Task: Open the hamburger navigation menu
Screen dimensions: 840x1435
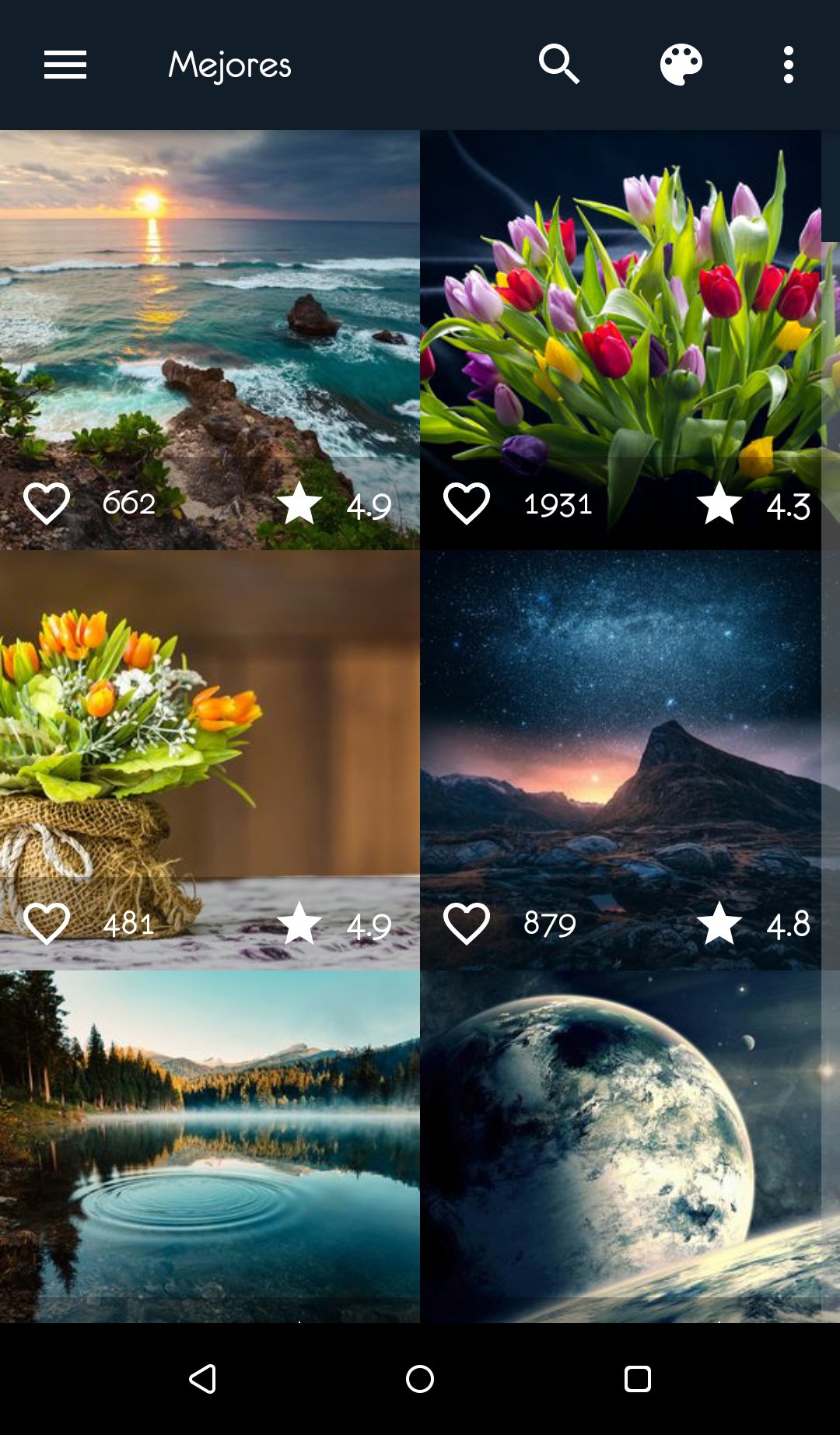Action: pyautogui.click(x=65, y=65)
